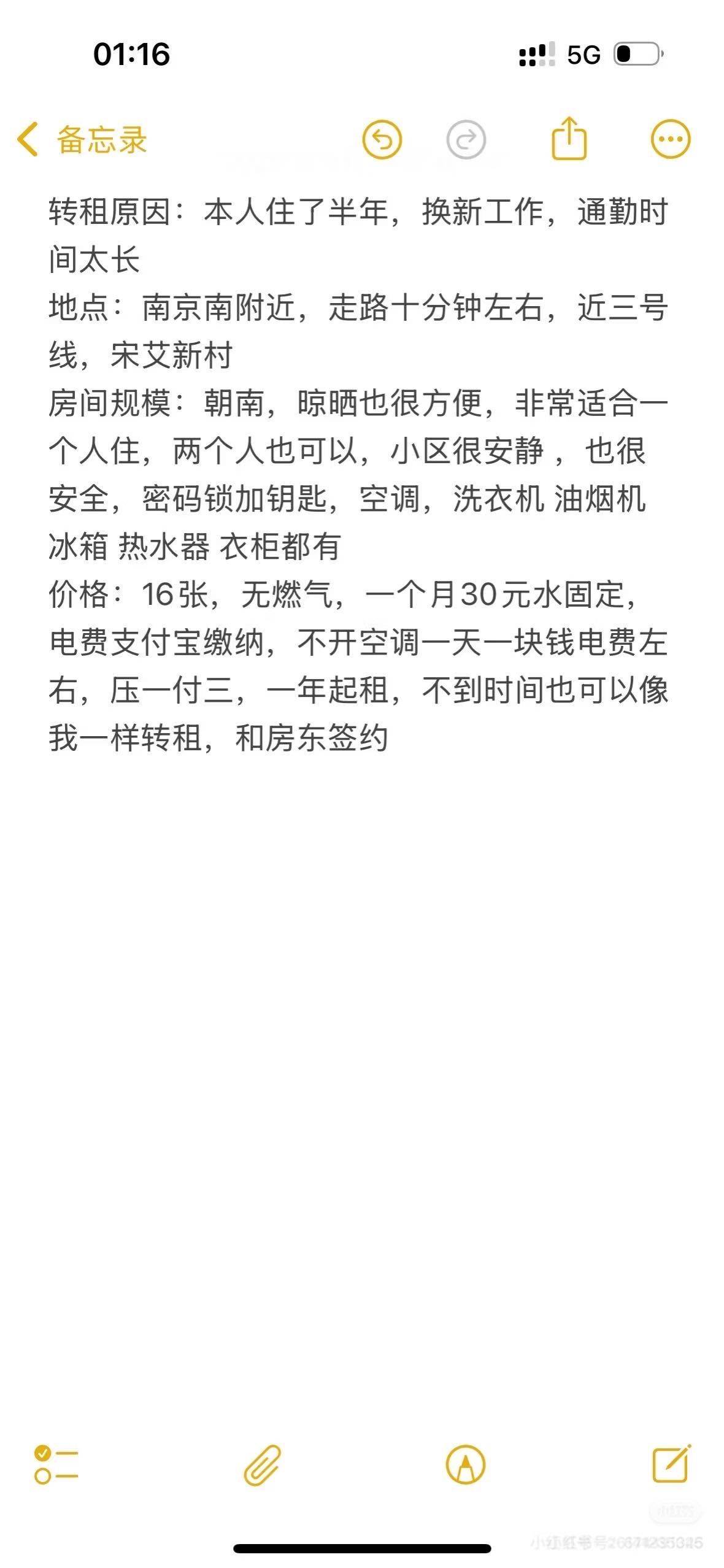Tap the back chevron next to 备忘录

click(x=27, y=140)
